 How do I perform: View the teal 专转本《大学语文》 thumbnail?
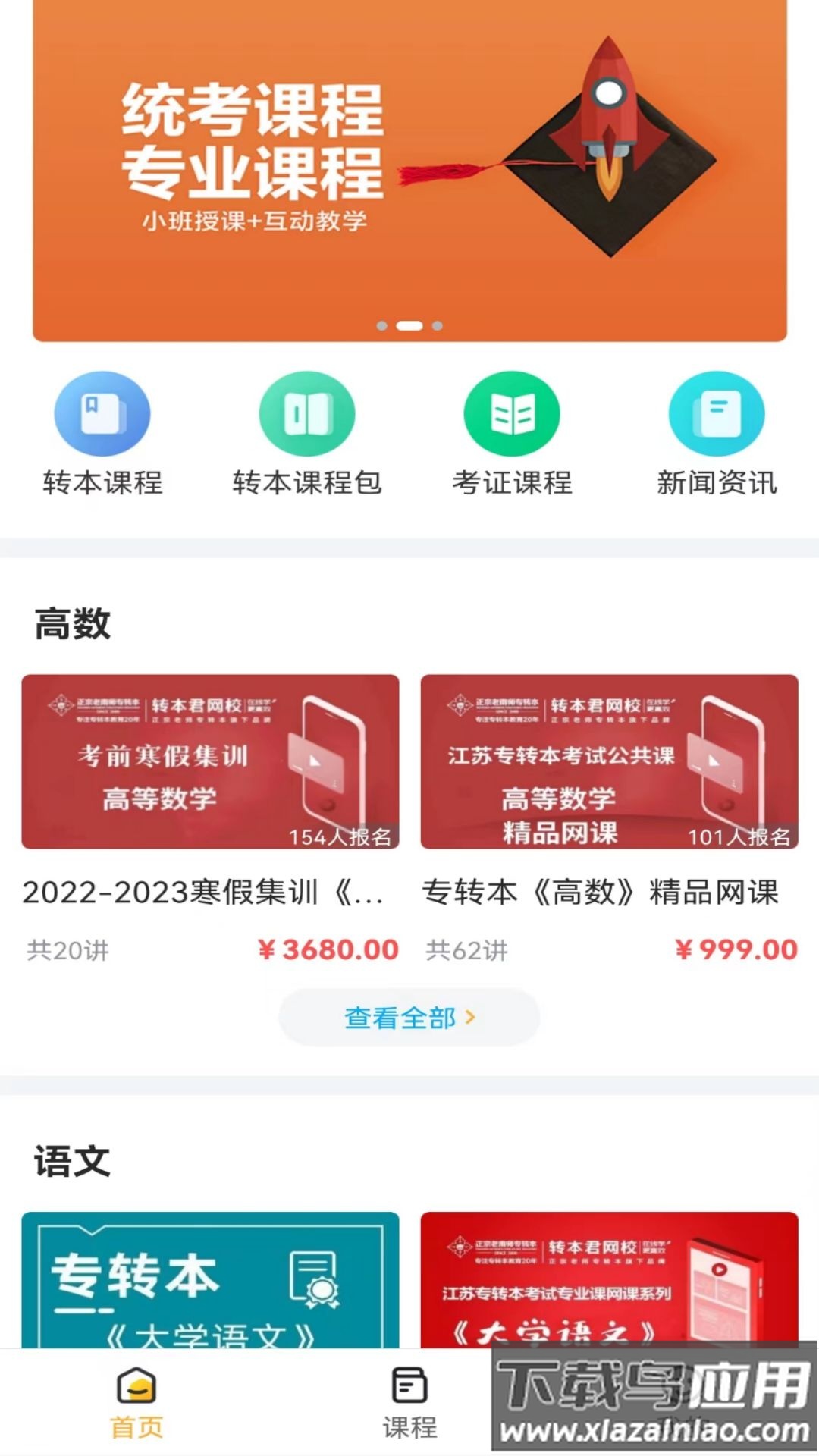(x=209, y=1289)
